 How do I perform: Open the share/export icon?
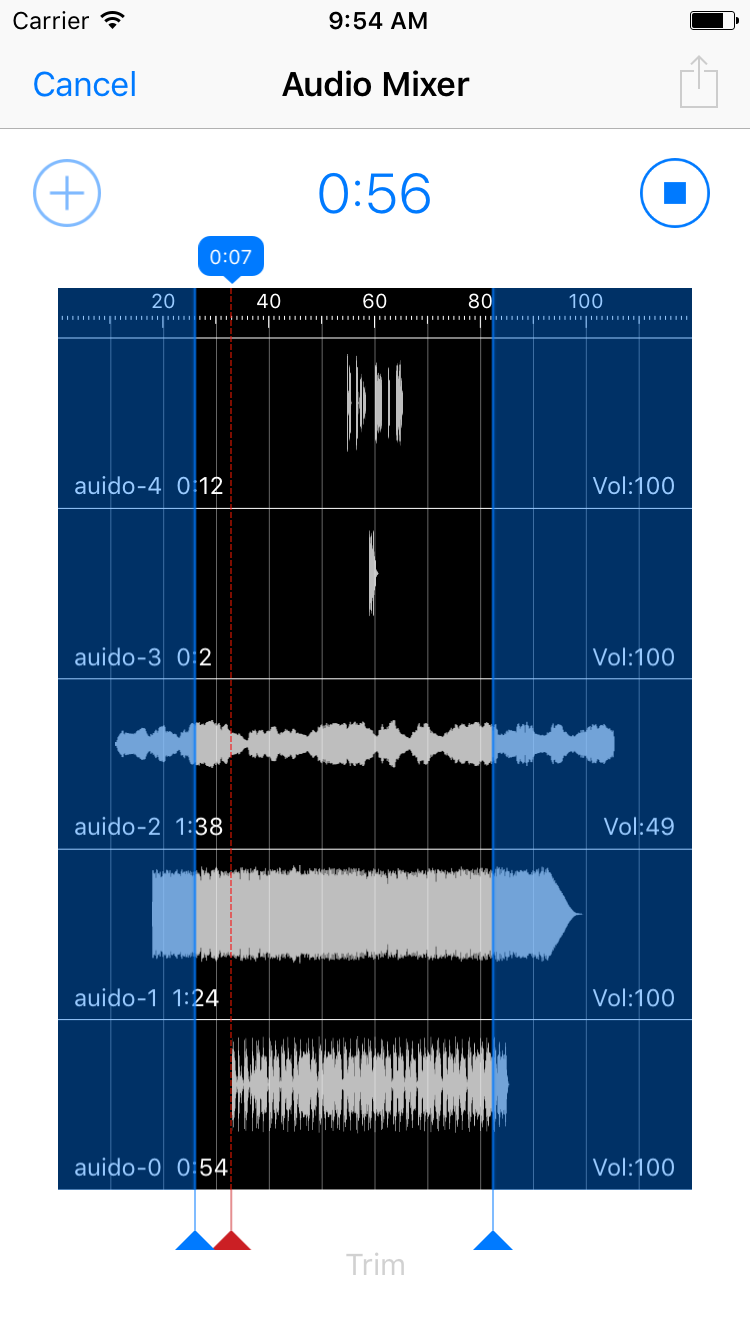click(699, 82)
